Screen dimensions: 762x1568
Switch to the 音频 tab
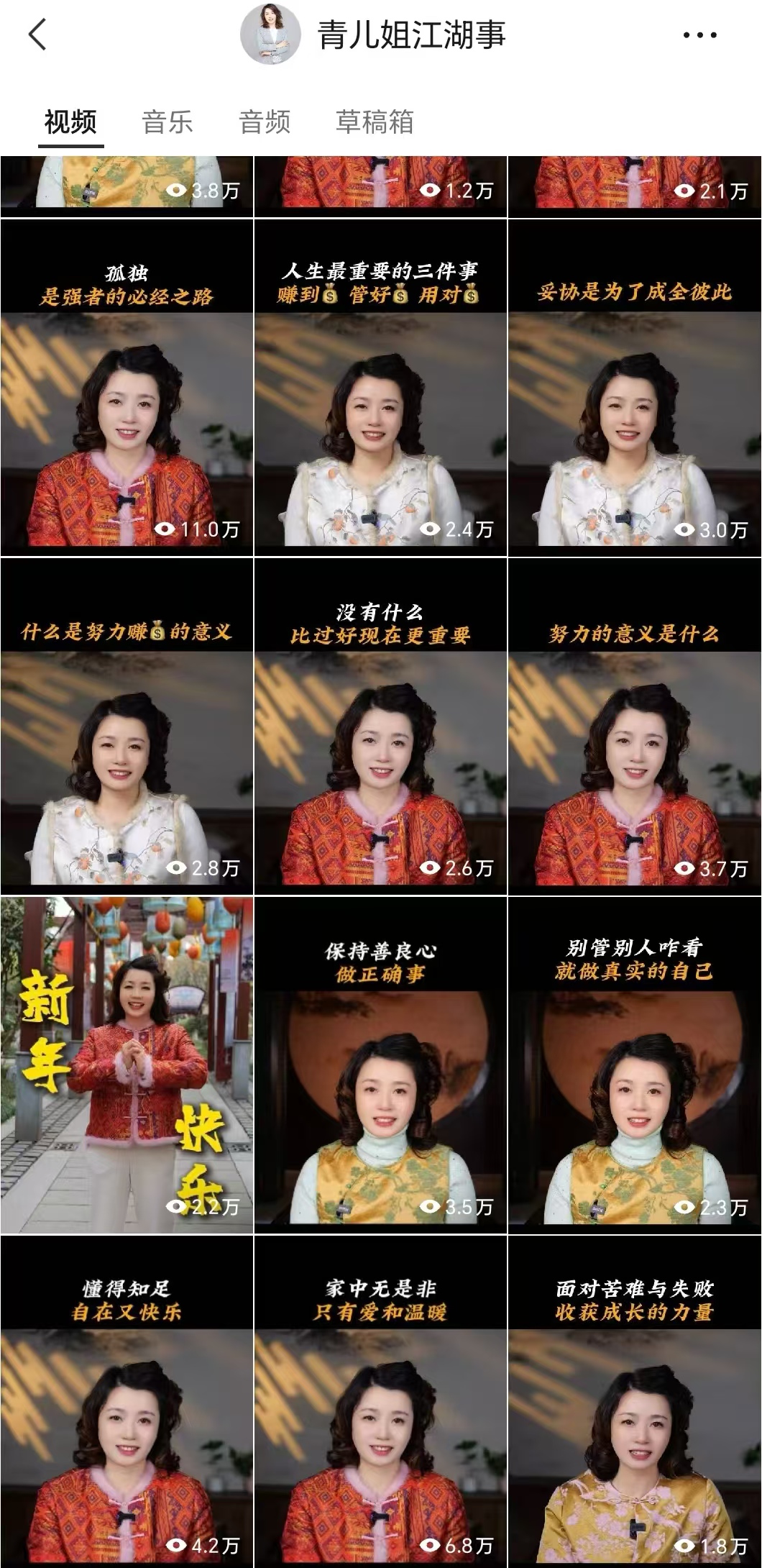click(265, 122)
